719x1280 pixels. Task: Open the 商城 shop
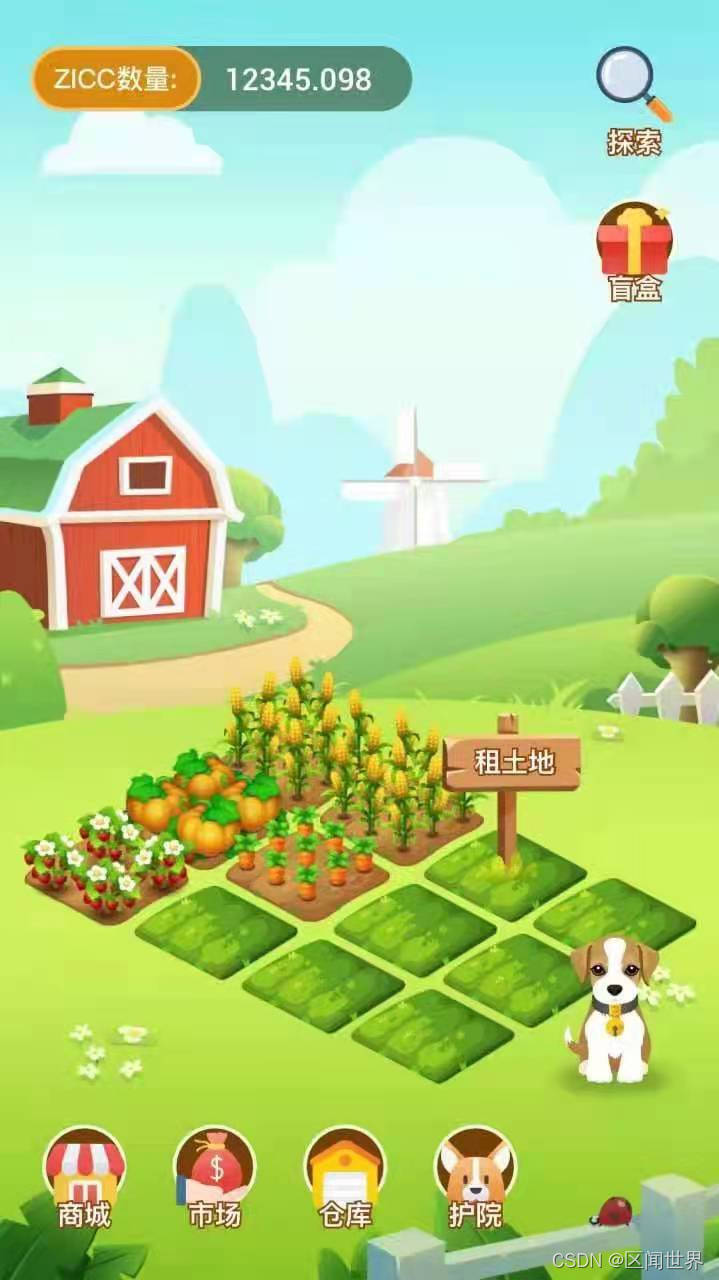click(x=84, y=1175)
